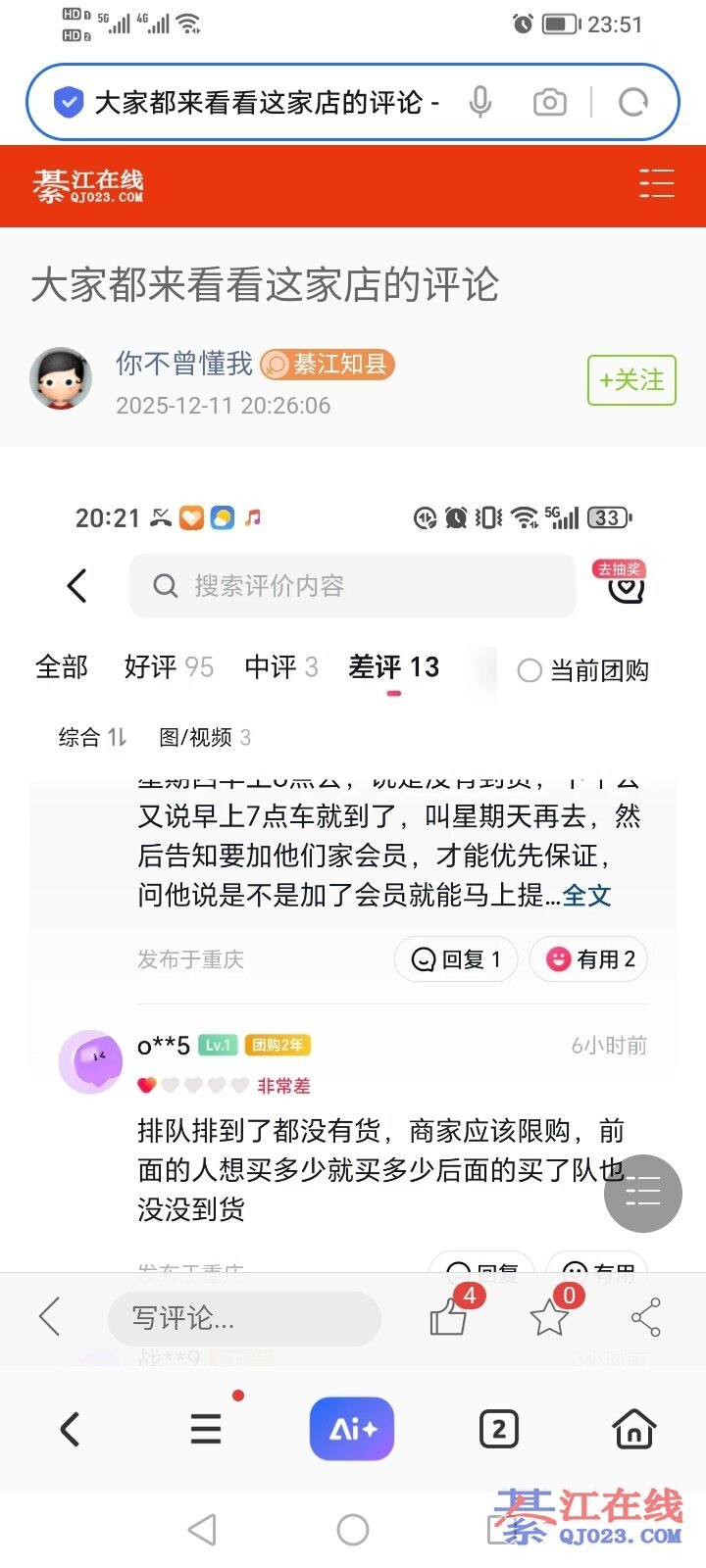Viewport: 706px width, 1568px height.
Task: Open the browser menu with three lines
Action: coord(205,1430)
